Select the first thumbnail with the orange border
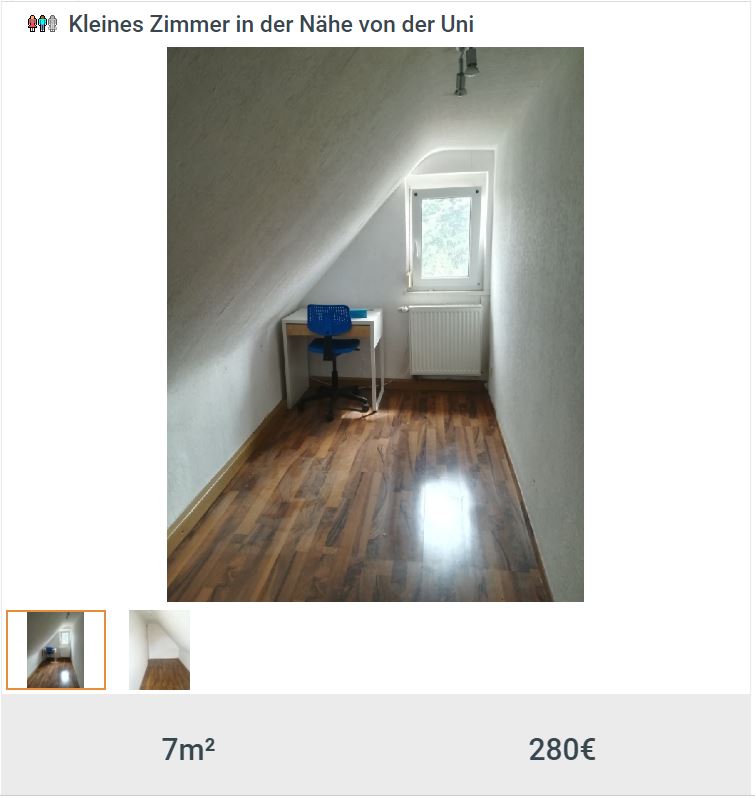Screen dimensions: 755x797 (56, 650)
